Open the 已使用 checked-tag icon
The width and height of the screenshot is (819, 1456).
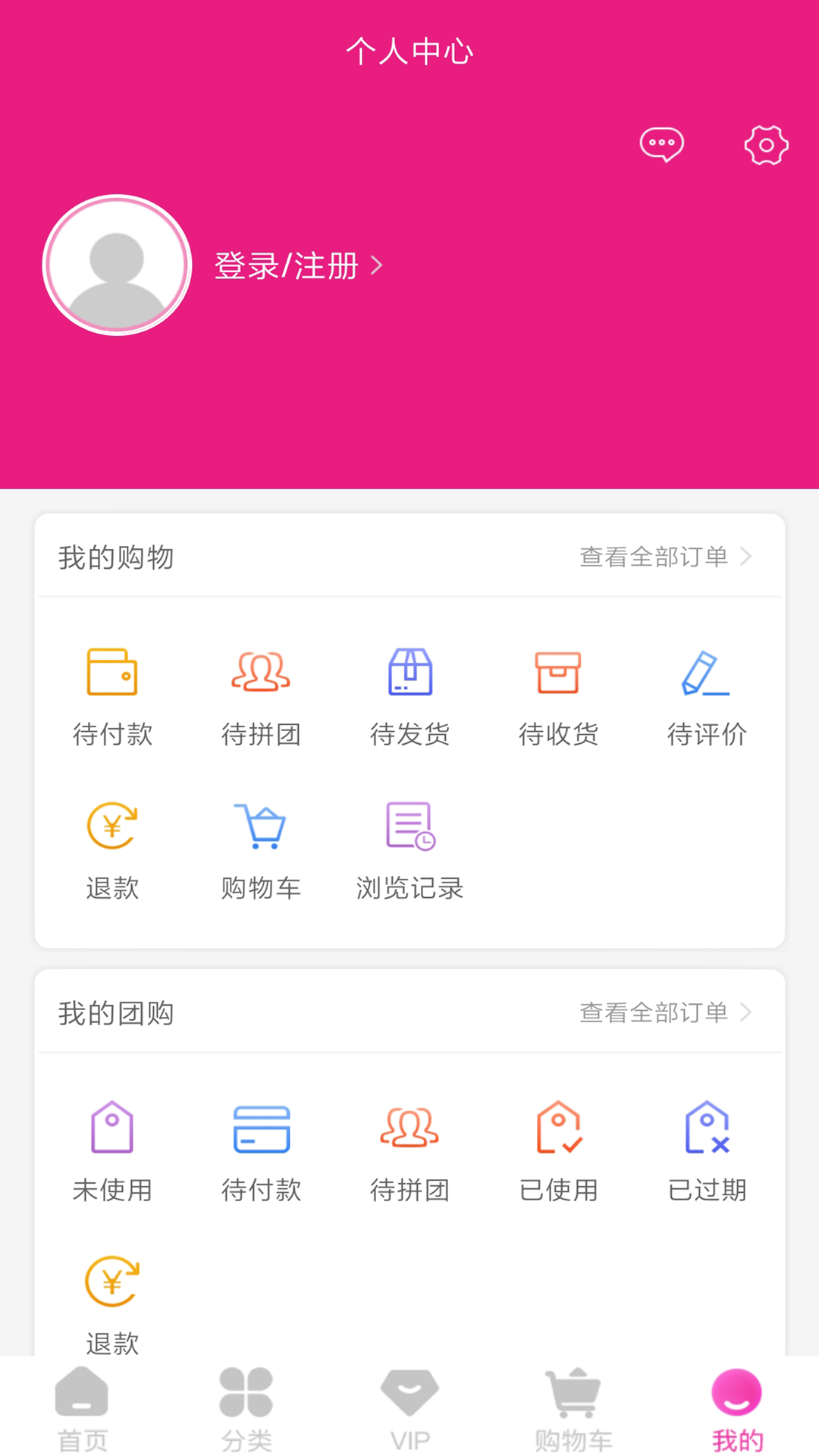pos(558,1131)
